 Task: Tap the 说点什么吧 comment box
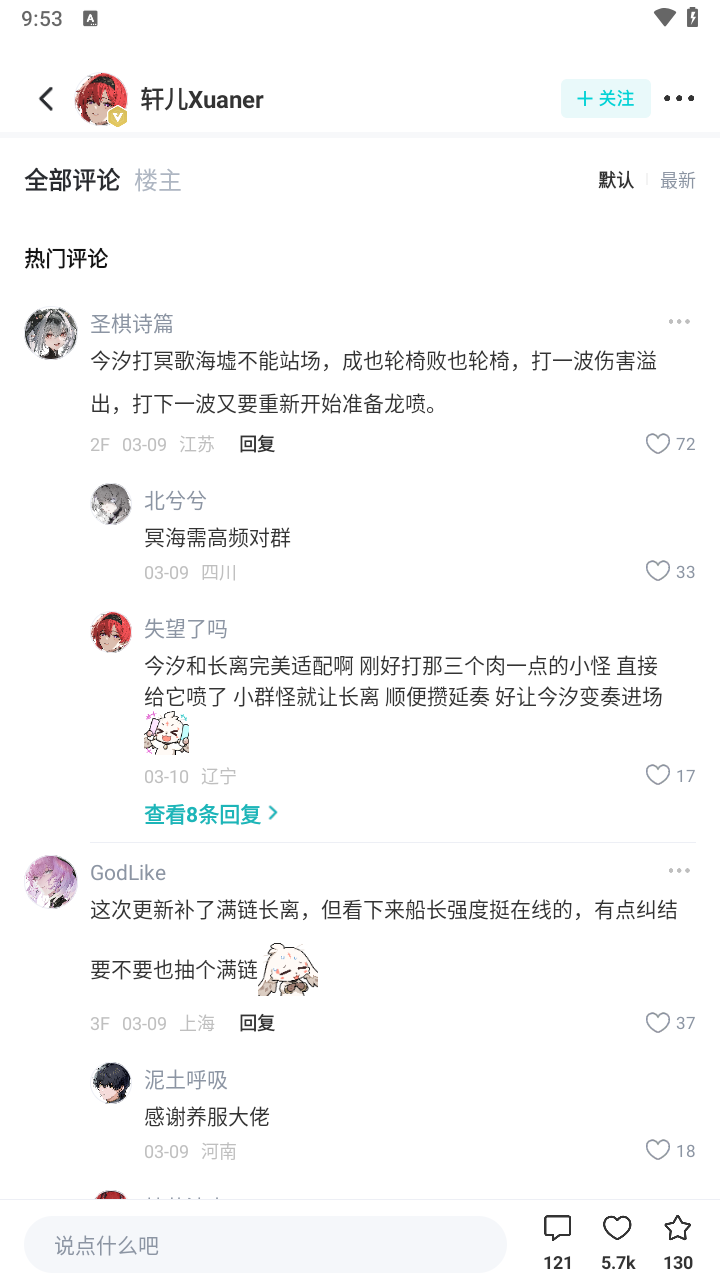click(265, 1245)
